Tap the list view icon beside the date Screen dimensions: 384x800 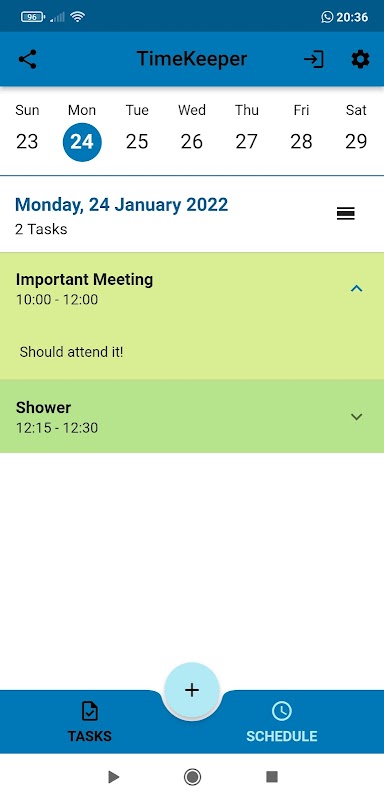(x=346, y=214)
